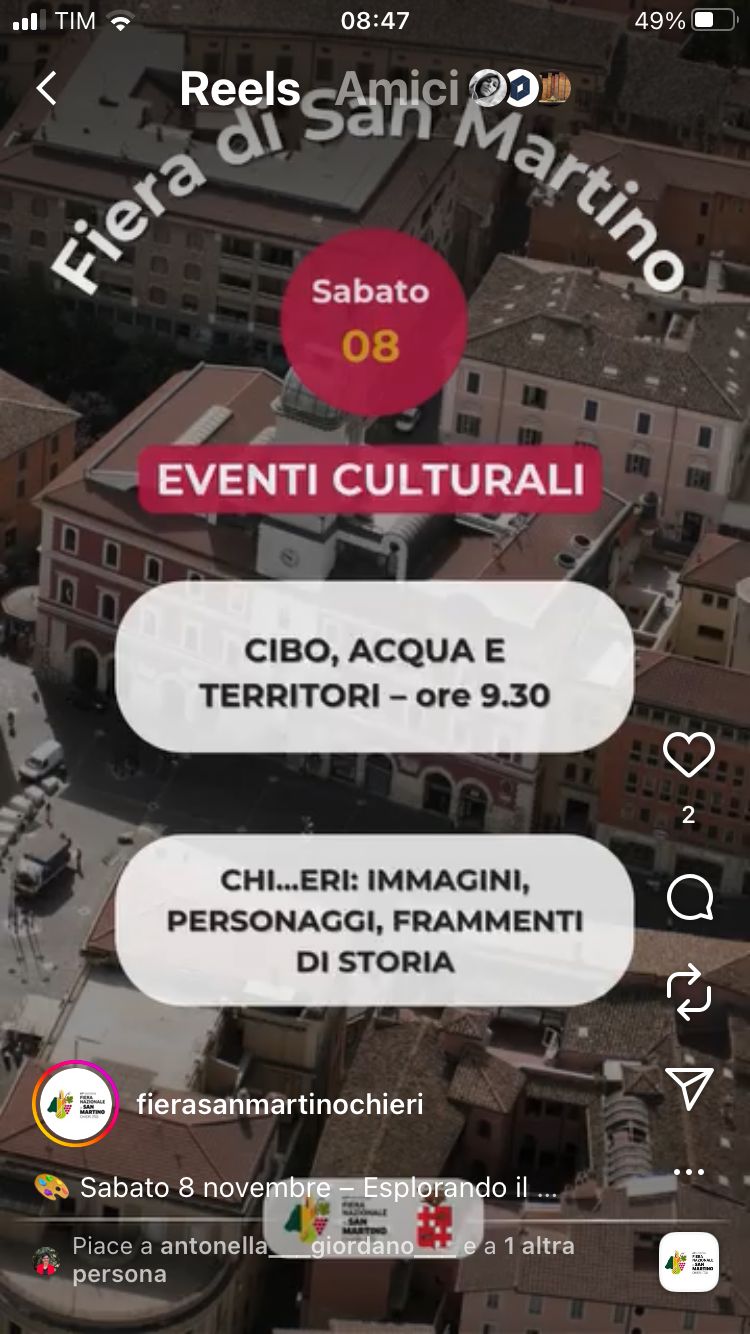
Task: Visit the fierasanmartinochieri username link
Action: click(279, 1104)
